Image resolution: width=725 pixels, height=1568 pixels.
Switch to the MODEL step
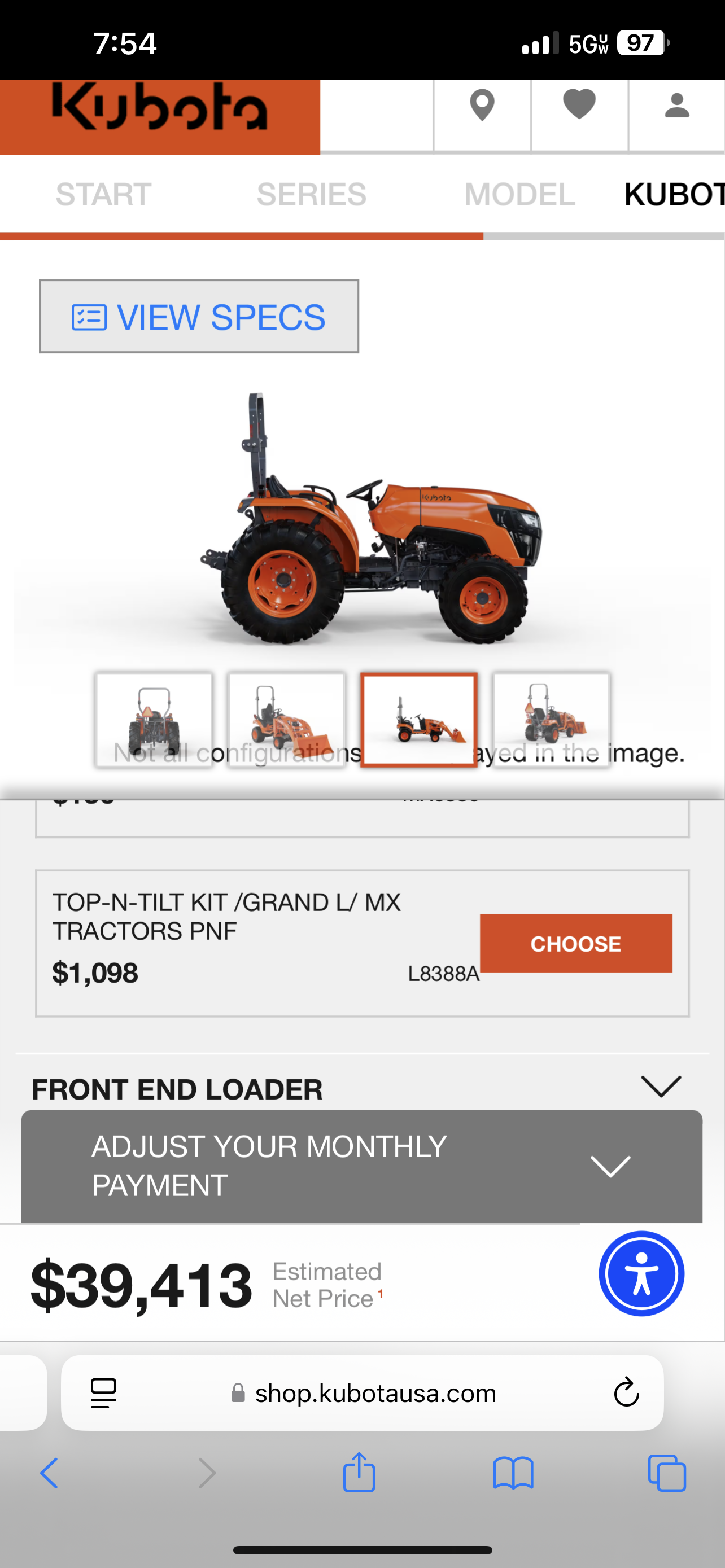(x=519, y=195)
